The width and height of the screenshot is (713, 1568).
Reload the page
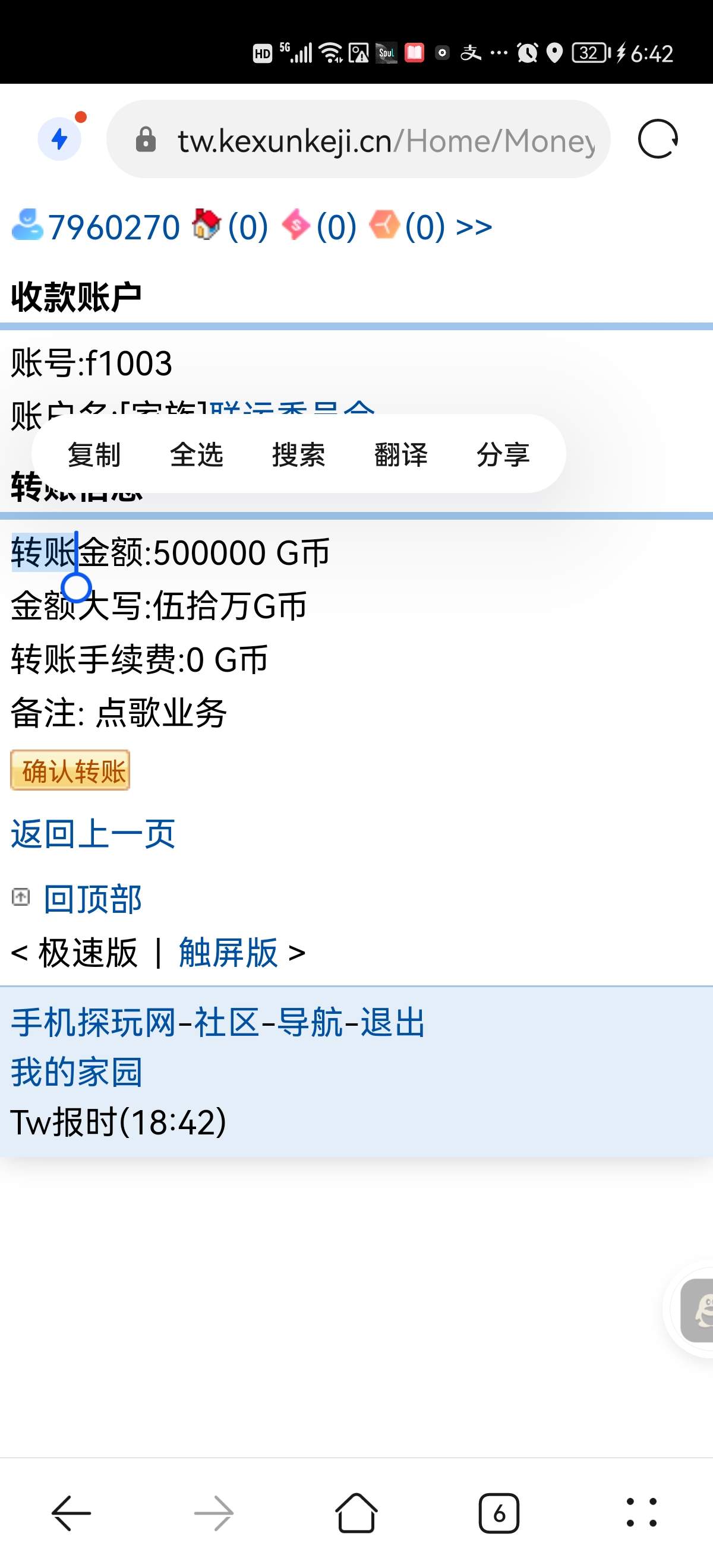[657, 140]
